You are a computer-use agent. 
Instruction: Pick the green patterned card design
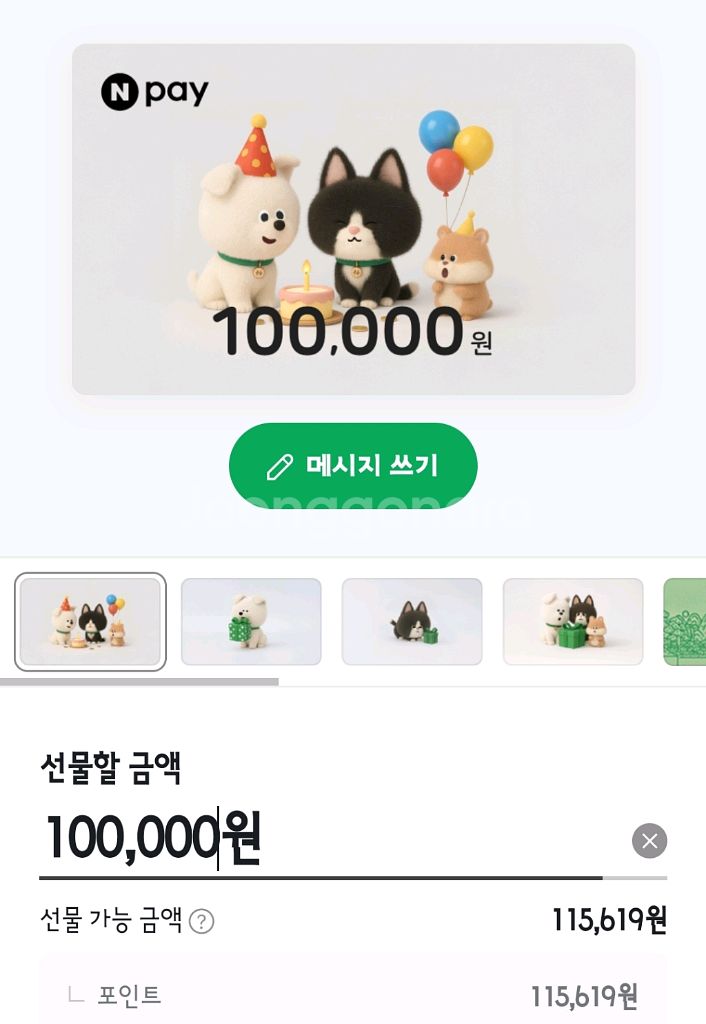[x=686, y=621]
